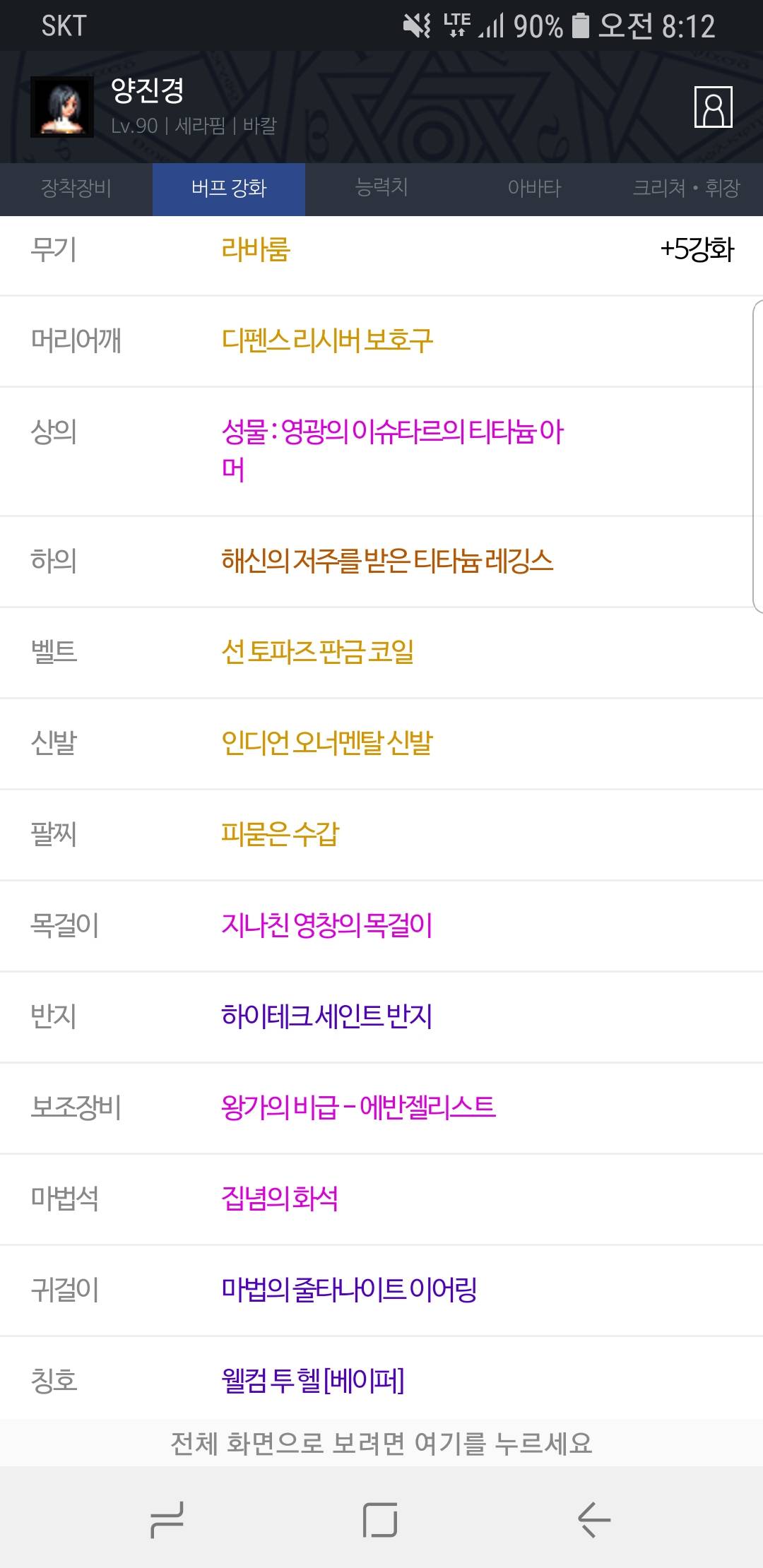763x1568 pixels.
Task: Open the 웰컴 투 헬 [베이퍼] title item
Action: click(x=313, y=1382)
